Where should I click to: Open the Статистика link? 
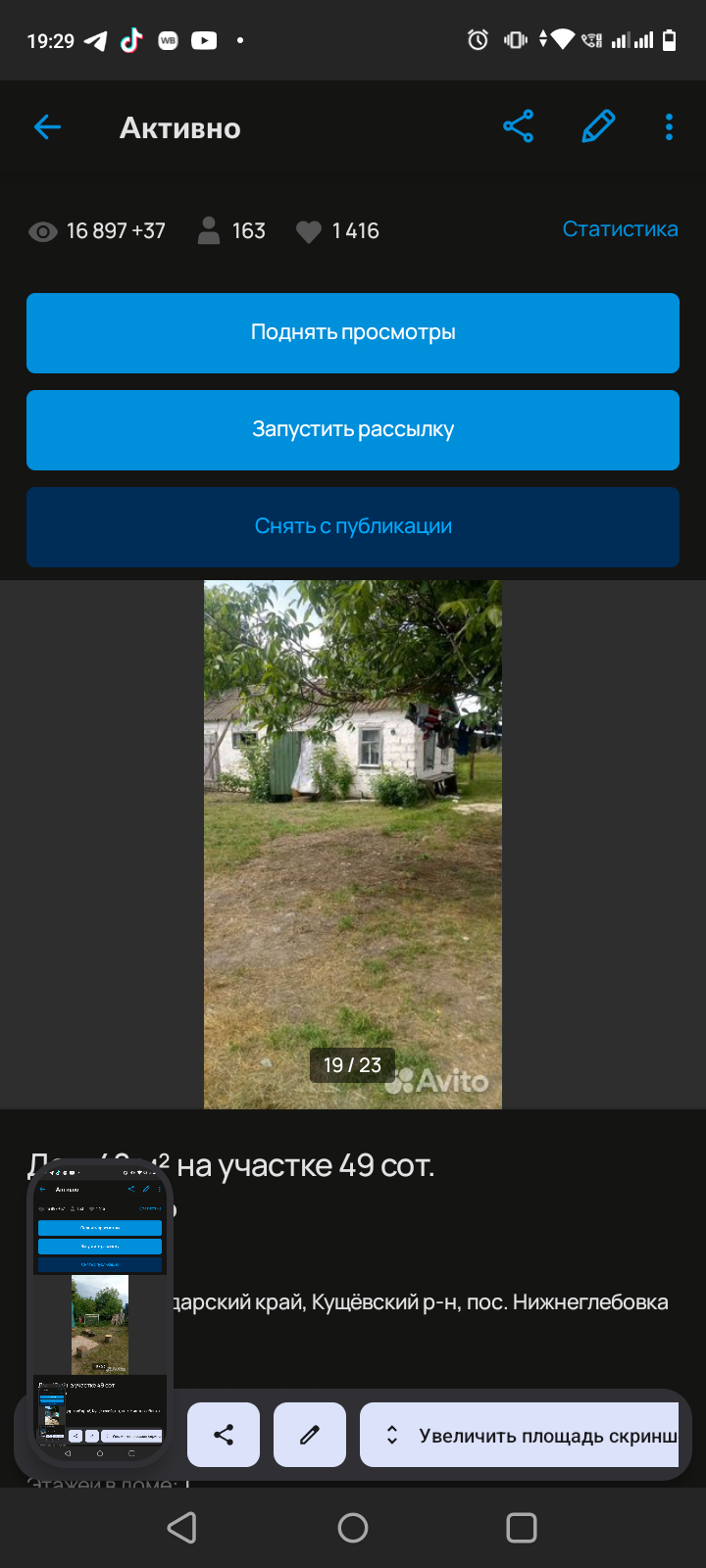(620, 229)
